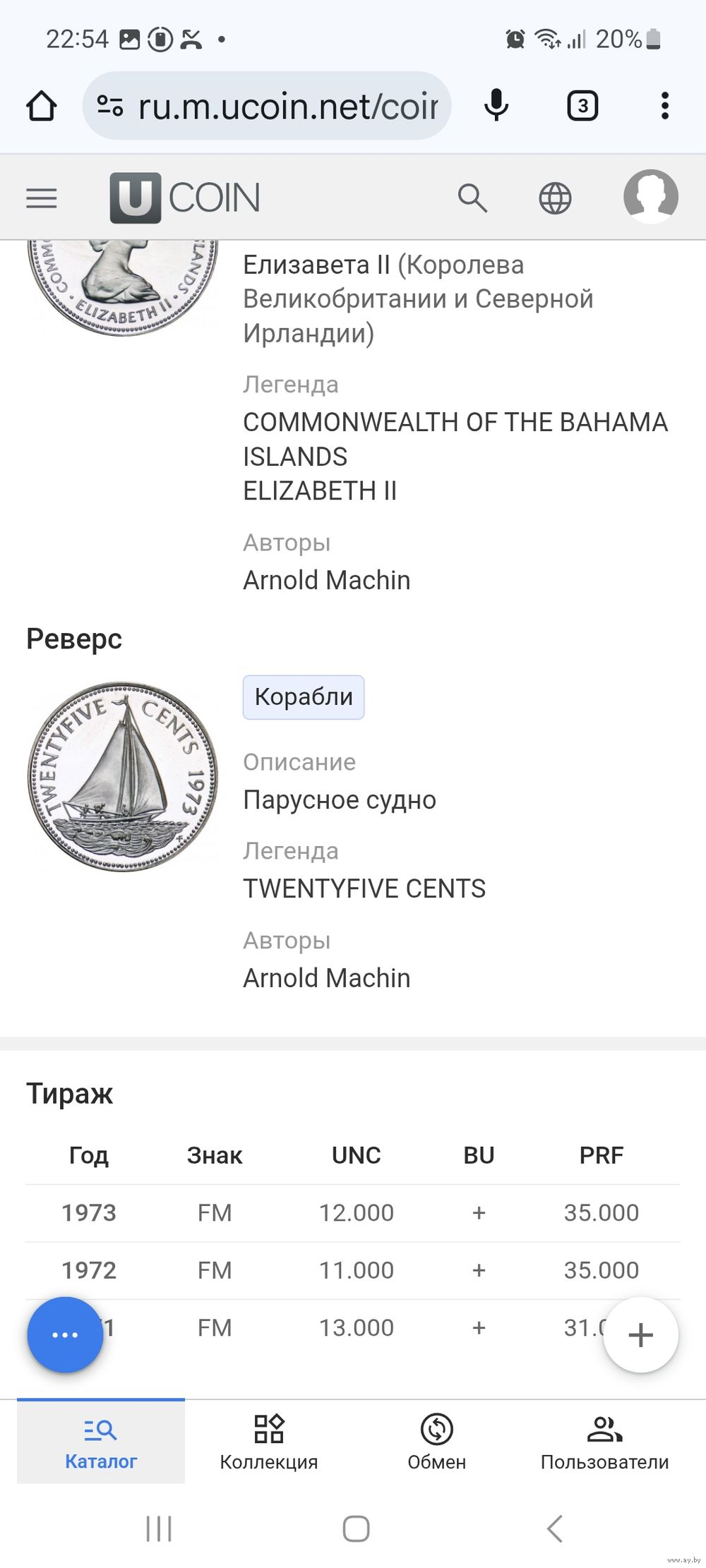Tap the ucoin.net address bar

[x=267, y=107]
